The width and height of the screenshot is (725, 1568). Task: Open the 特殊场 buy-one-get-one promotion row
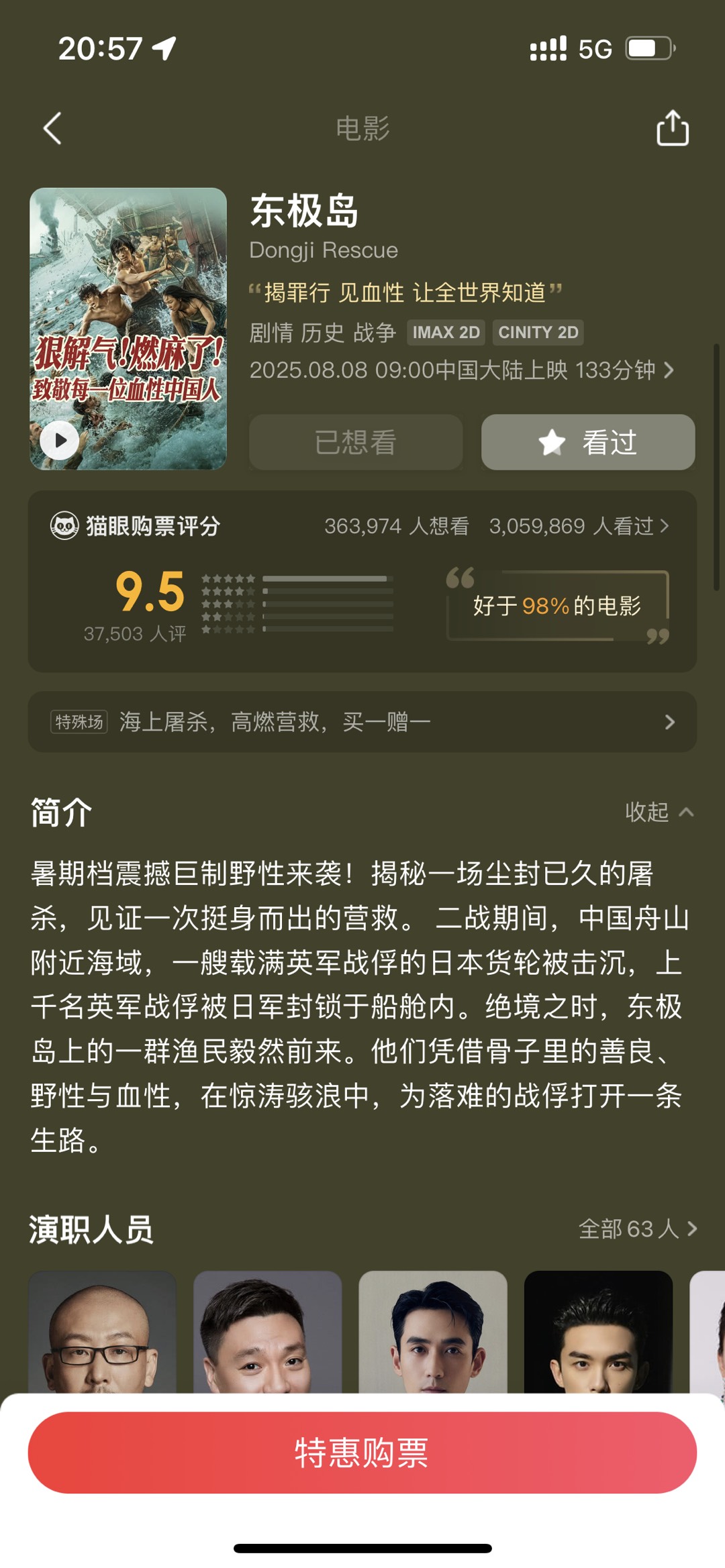[x=362, y=722]
